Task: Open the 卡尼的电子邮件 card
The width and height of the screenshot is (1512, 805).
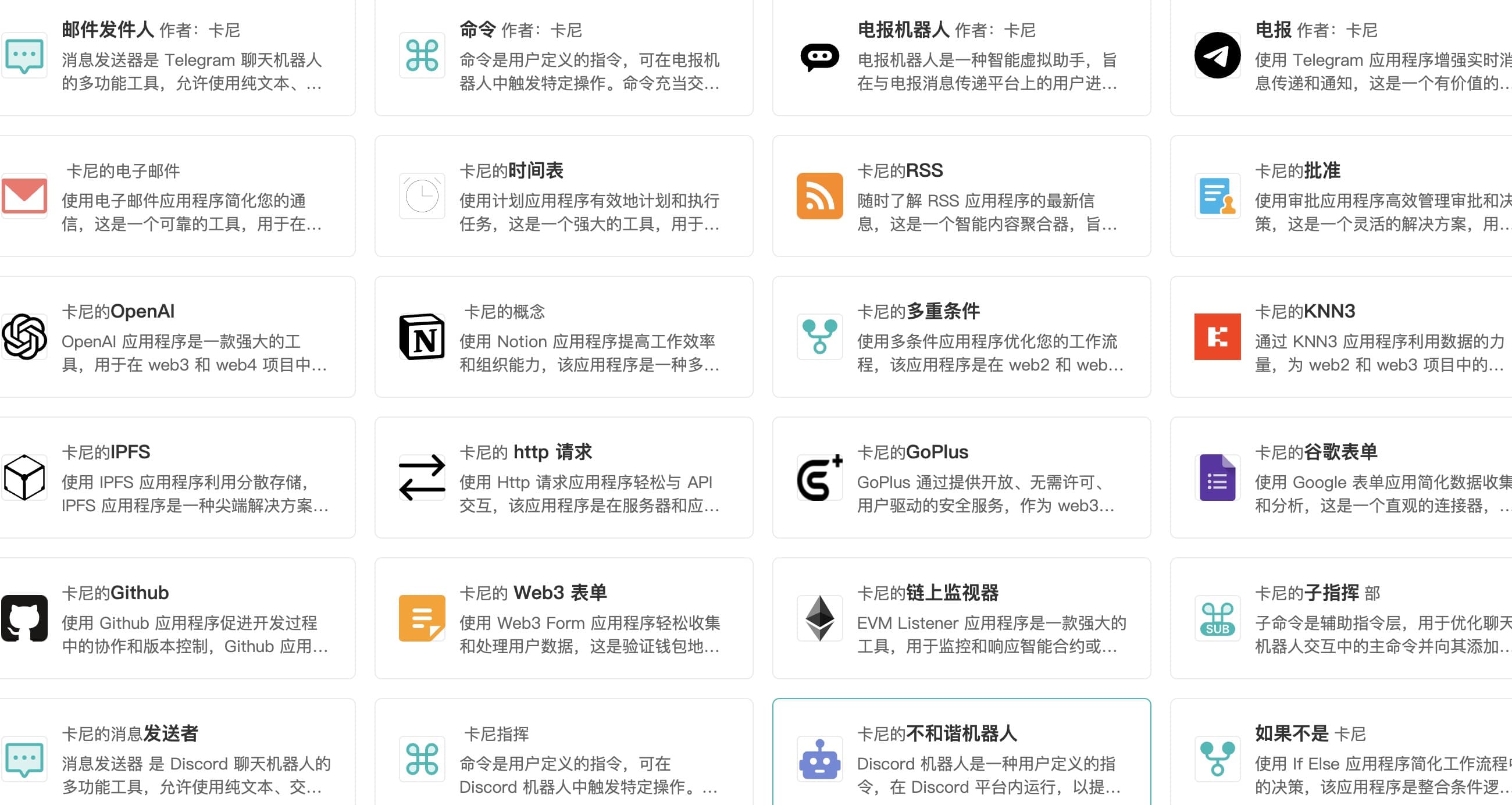Action: (176, 196)
